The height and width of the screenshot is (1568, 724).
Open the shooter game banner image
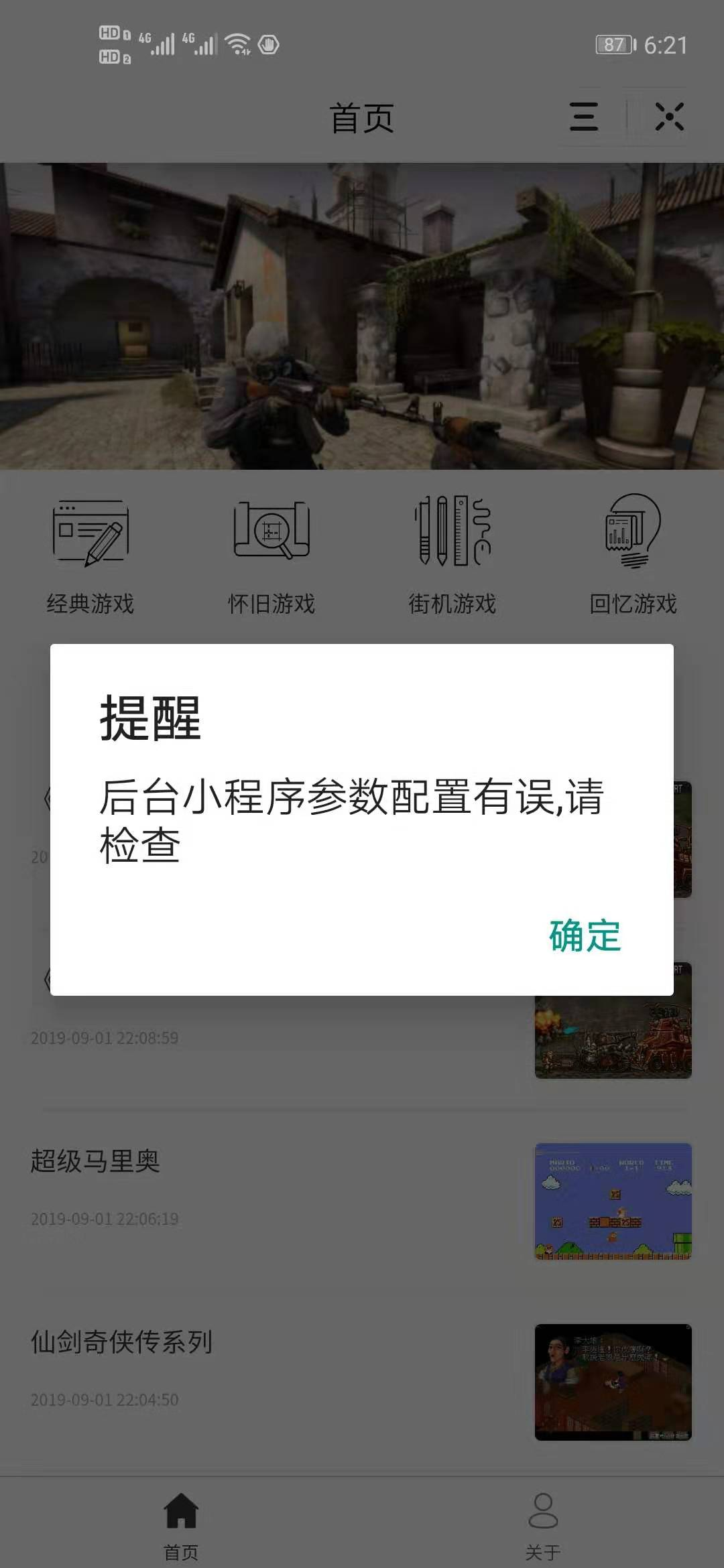[362, 316]
